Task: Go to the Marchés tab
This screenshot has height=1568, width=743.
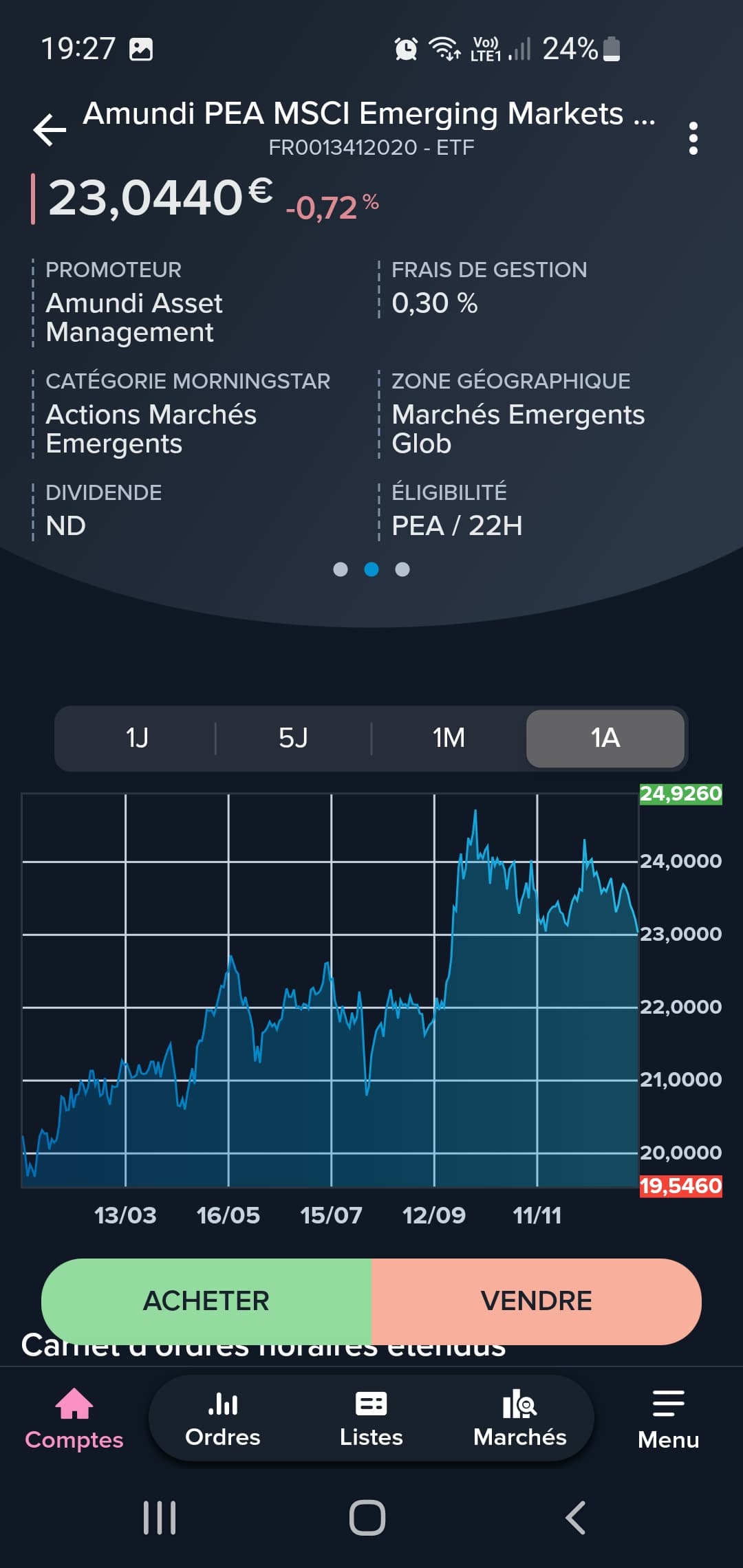Action: tap(520, 1419)
